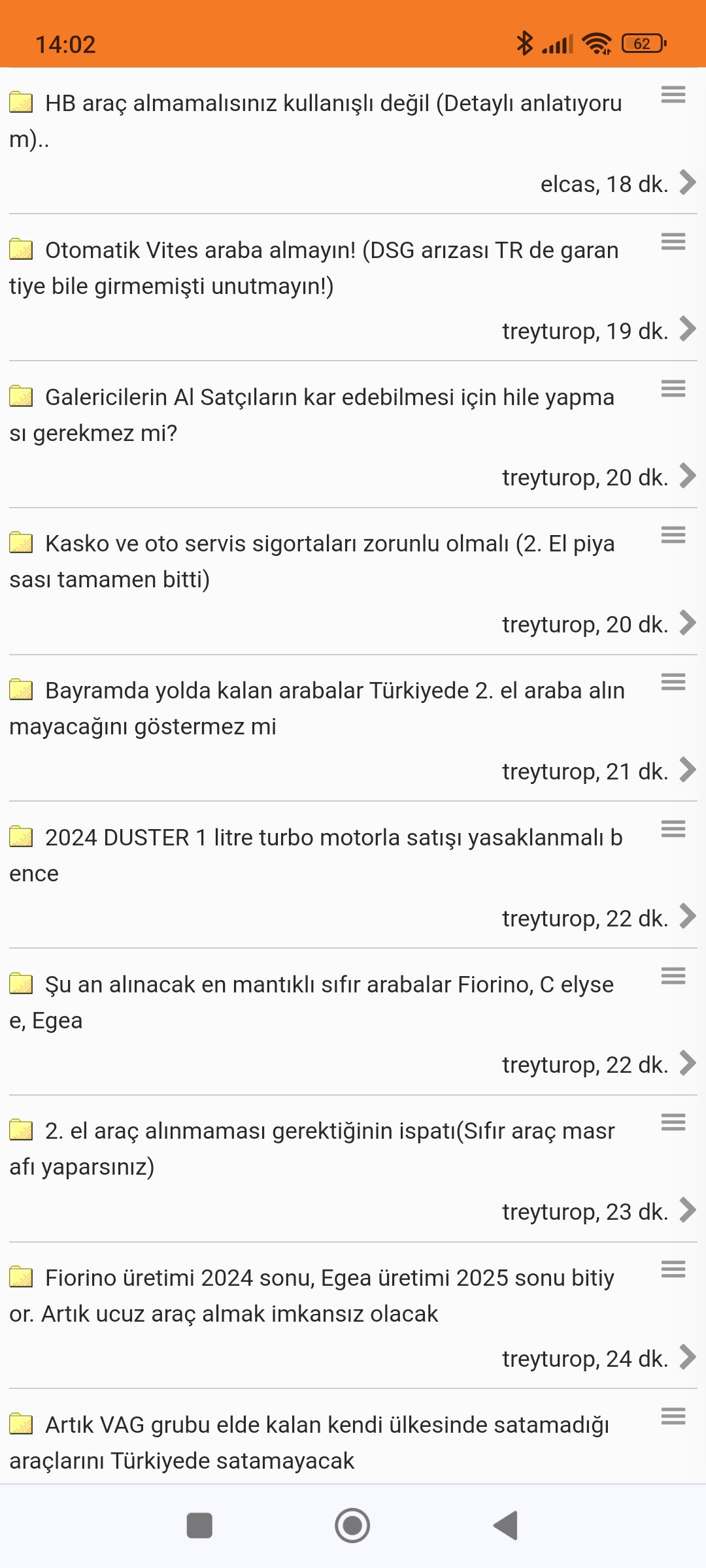Open the 'Artık VAG grubu elde kalan' thread

click(309, 1443)
